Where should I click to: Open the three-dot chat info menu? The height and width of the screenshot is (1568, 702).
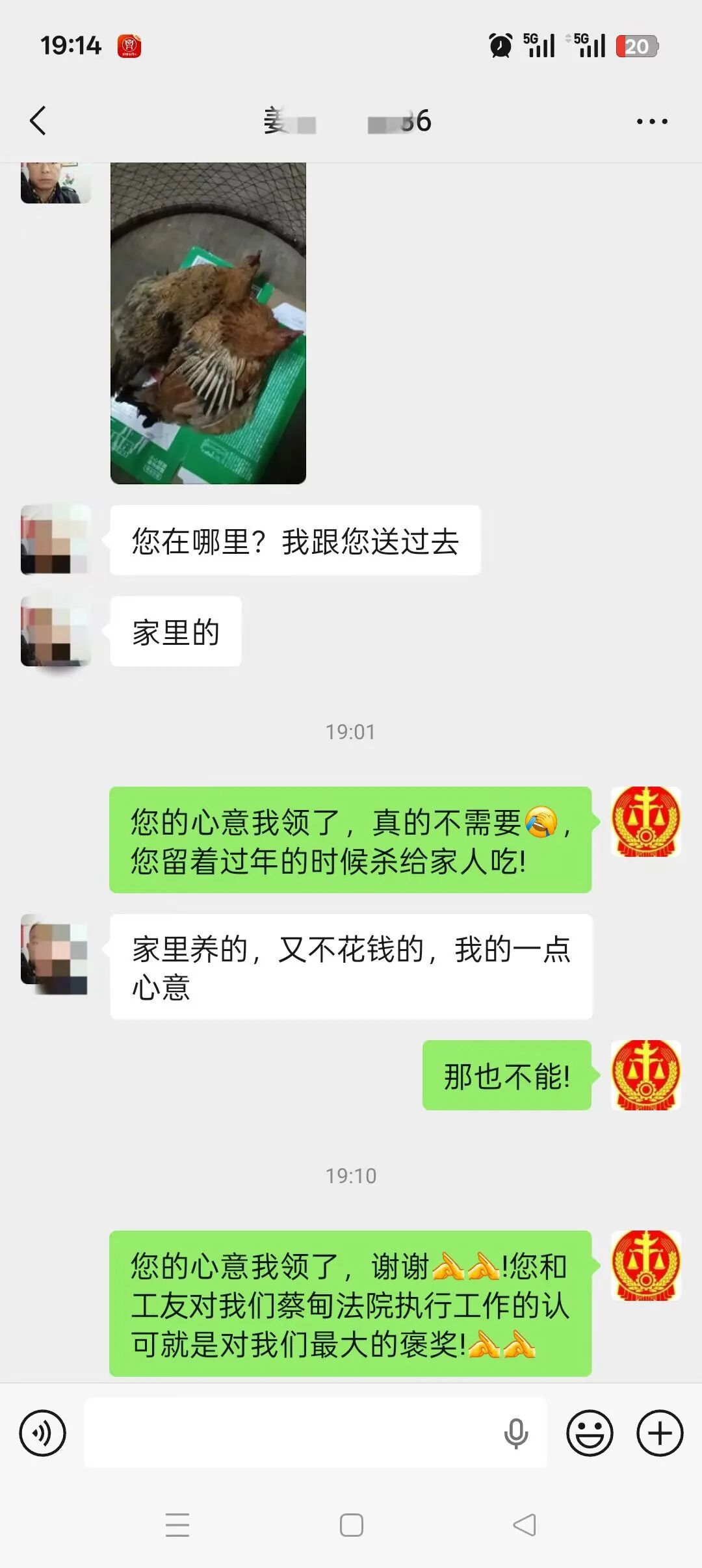[651, 122]
